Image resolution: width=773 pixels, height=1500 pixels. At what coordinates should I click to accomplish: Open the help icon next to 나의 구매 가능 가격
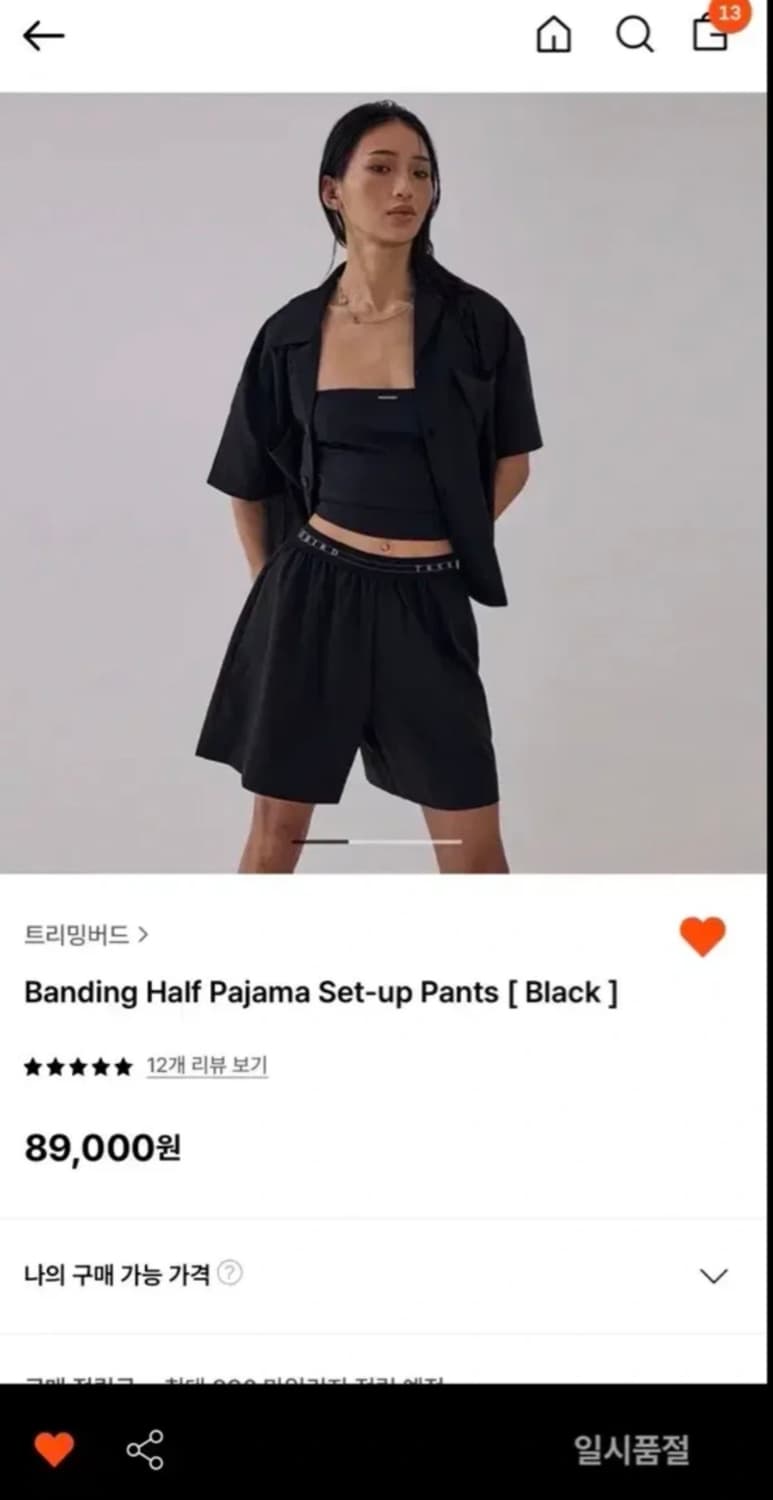point(230,1274)
